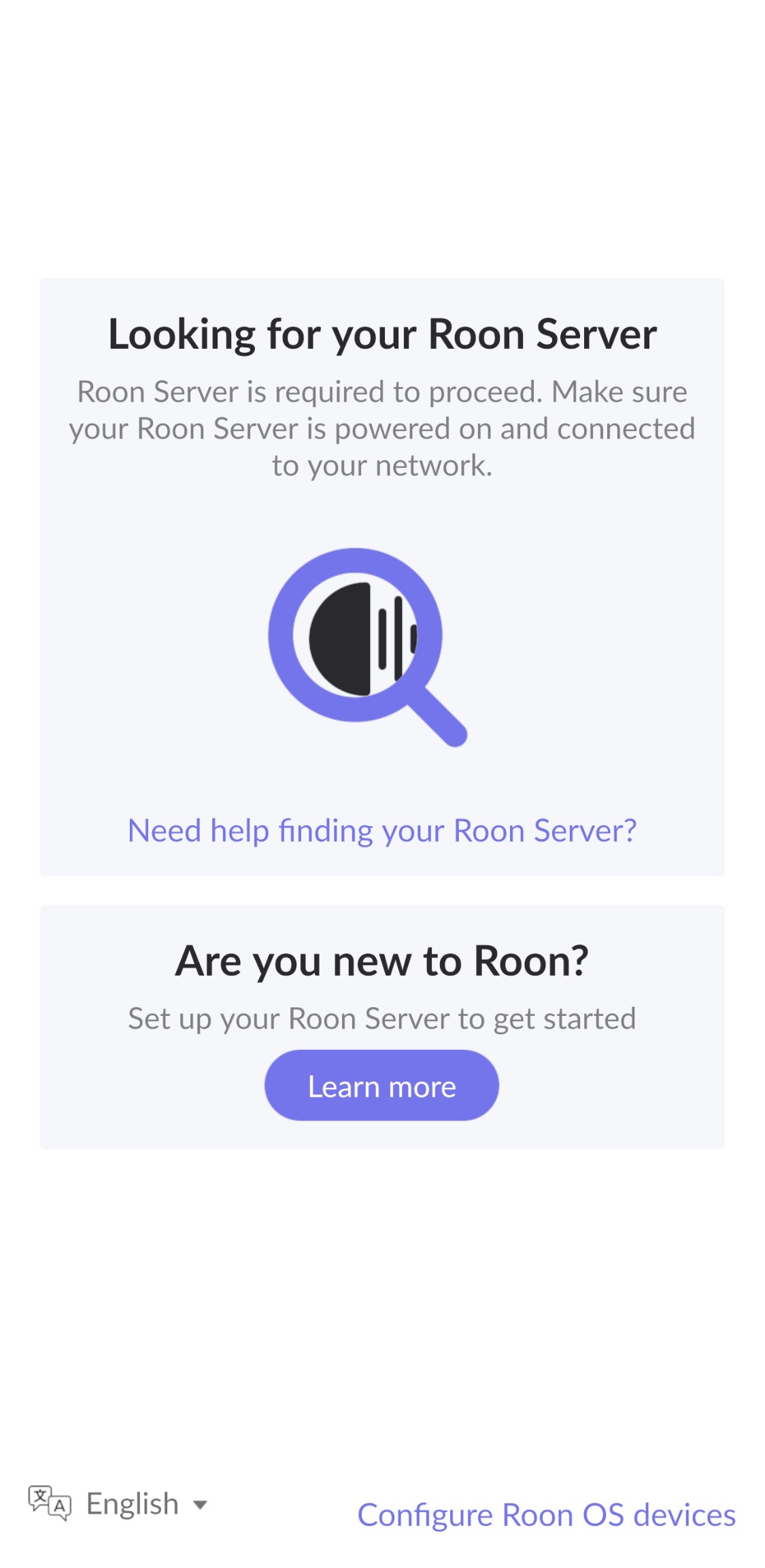This screenshot has width=765, height=1568.
Task: Expand the English language dropdown
Action: point(133,1503)
